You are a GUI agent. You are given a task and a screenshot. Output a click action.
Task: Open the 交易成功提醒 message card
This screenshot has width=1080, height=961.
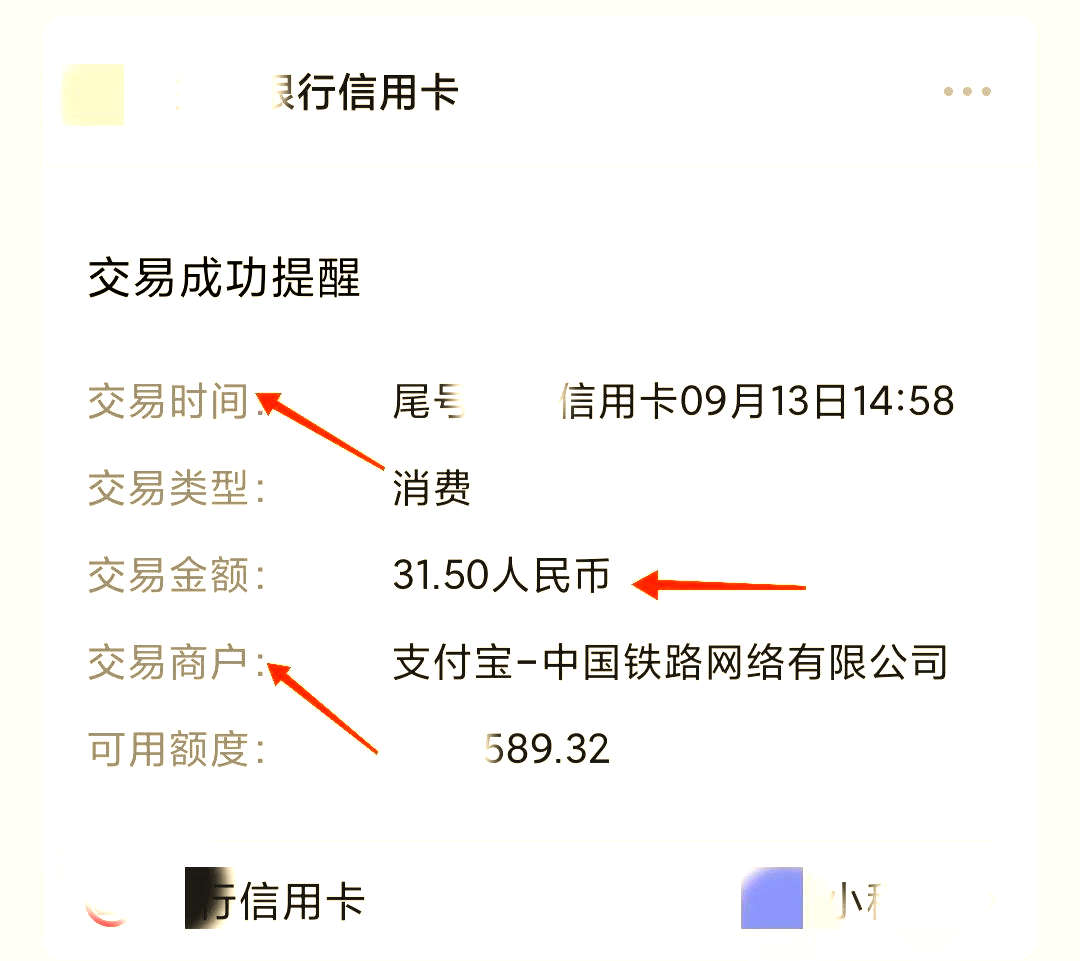click(224, 278)
